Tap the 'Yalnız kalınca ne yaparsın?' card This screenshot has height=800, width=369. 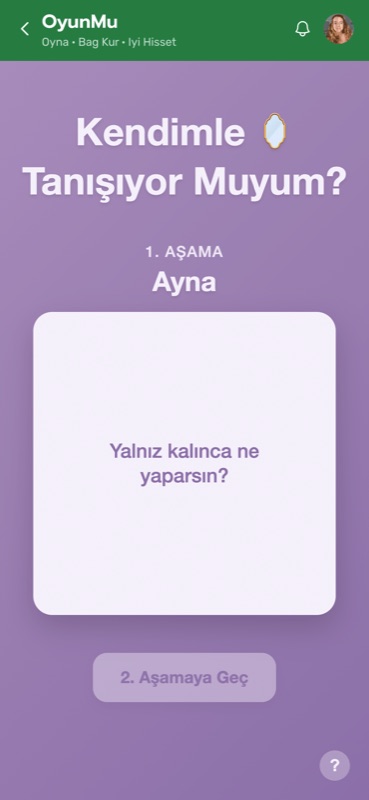(184, 463)
